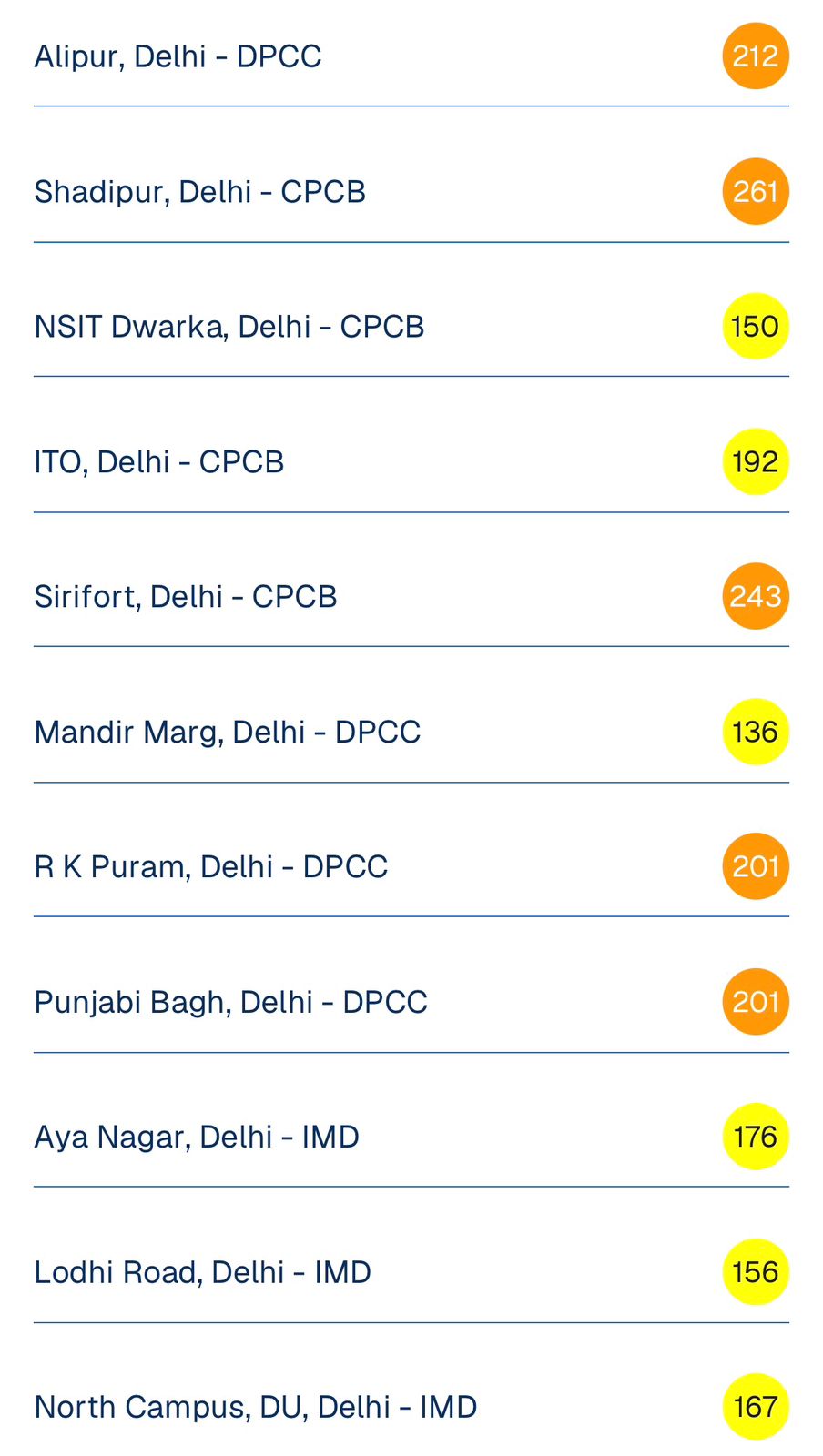View R K Puram, Delhi - DPCC
This screenshot has height=1456, width=823.
point(211,866)
